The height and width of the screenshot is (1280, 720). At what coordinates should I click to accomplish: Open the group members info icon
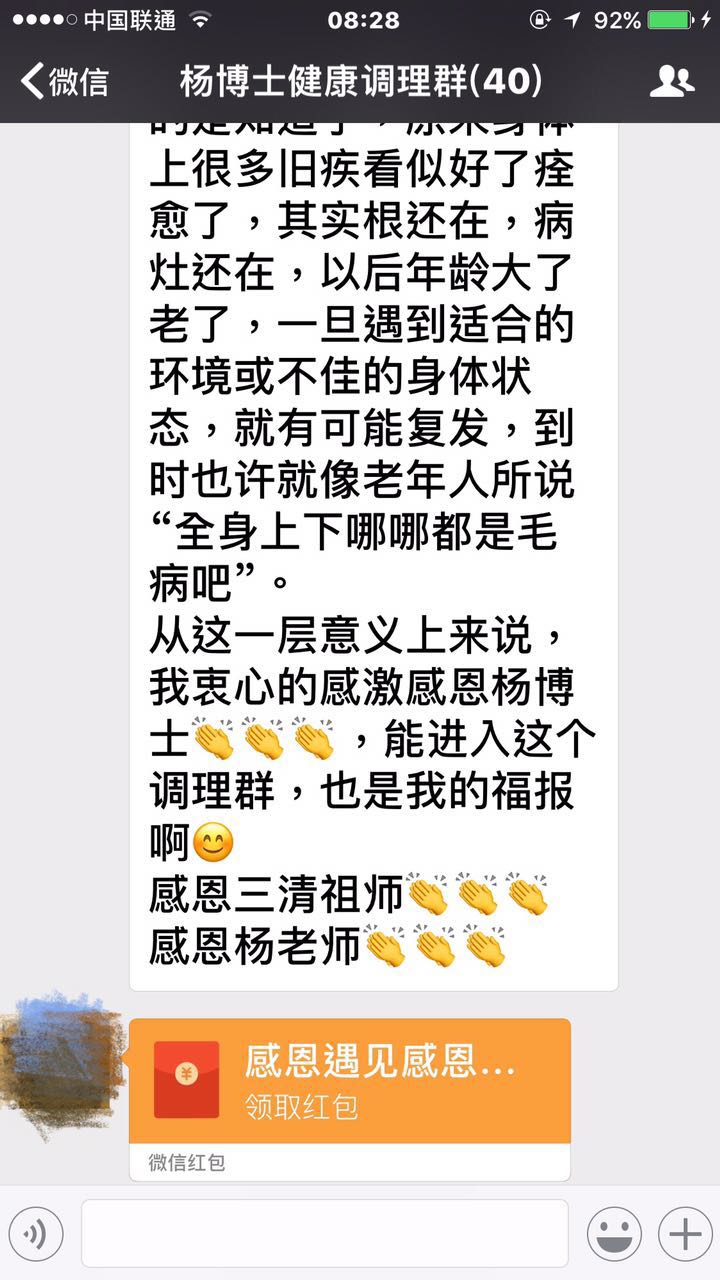pyautogui.click(x=671, y=81)
